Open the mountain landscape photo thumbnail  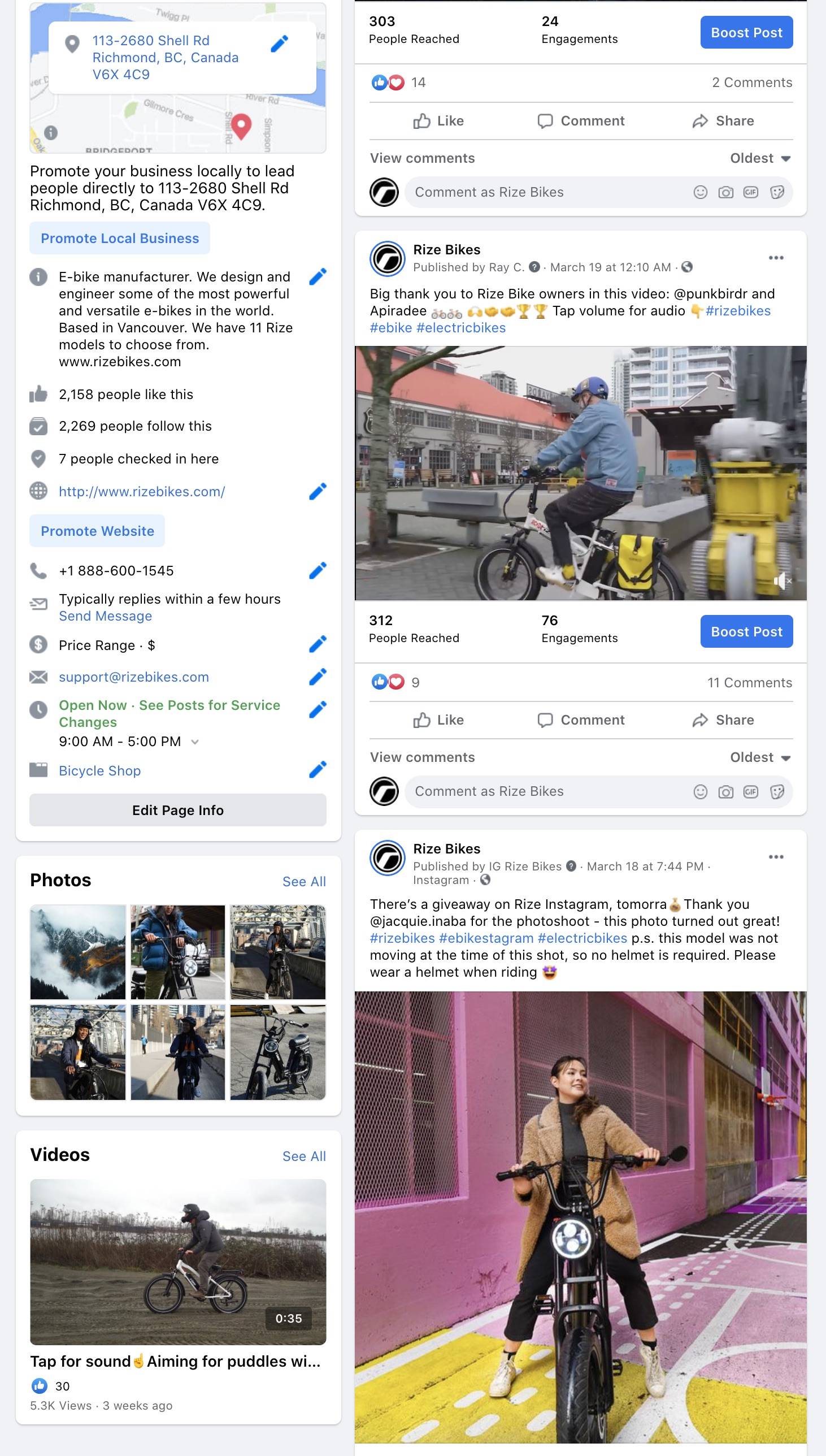(78, 952)
